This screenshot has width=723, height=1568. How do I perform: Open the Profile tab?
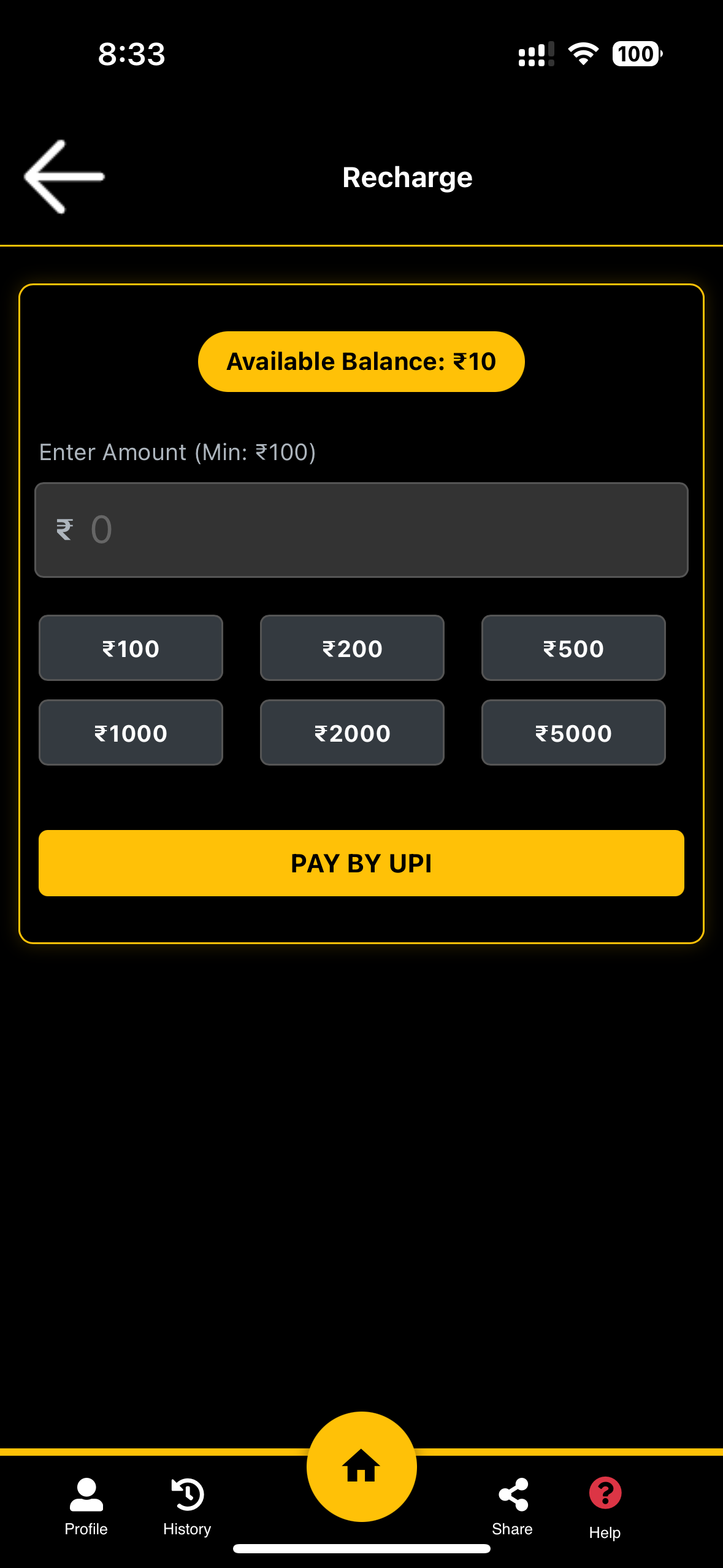tap(86, 1507)
